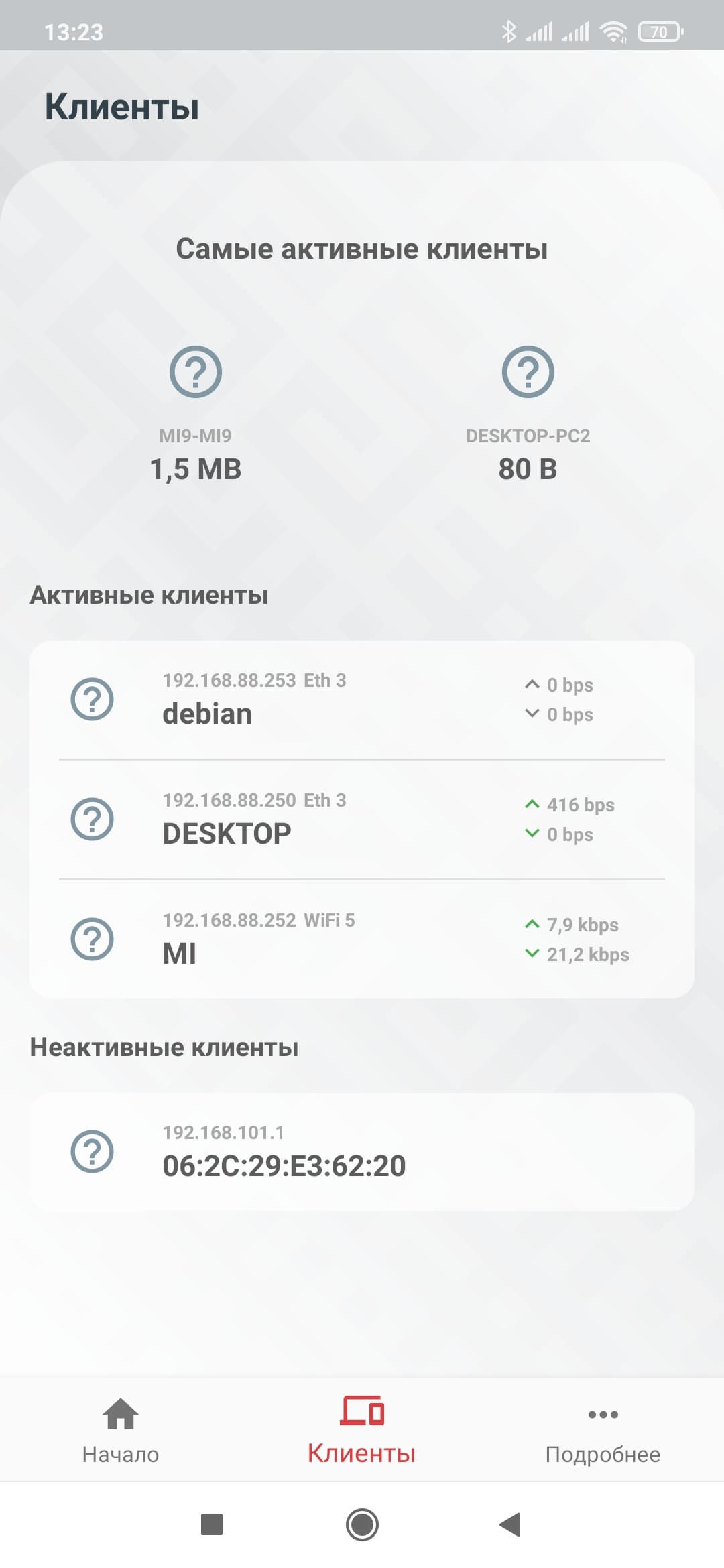Image resolution: width=724 pixels, height=1568 pixels.
Task: Open the MI WiFi 5 client
Action: (362, 938)
